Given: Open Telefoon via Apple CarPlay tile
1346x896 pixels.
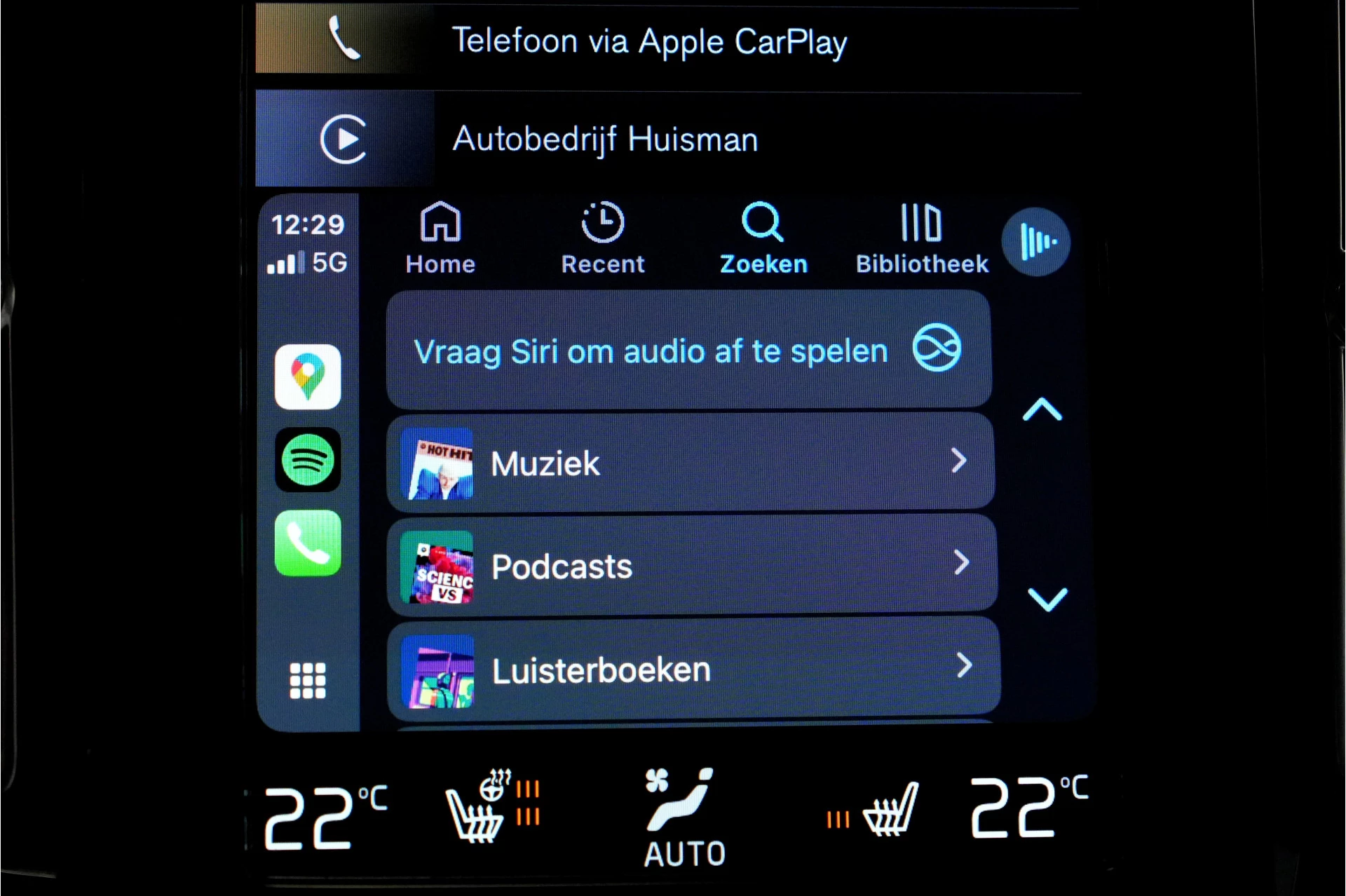Looking at the screenshot, I should tap(648, 41).
